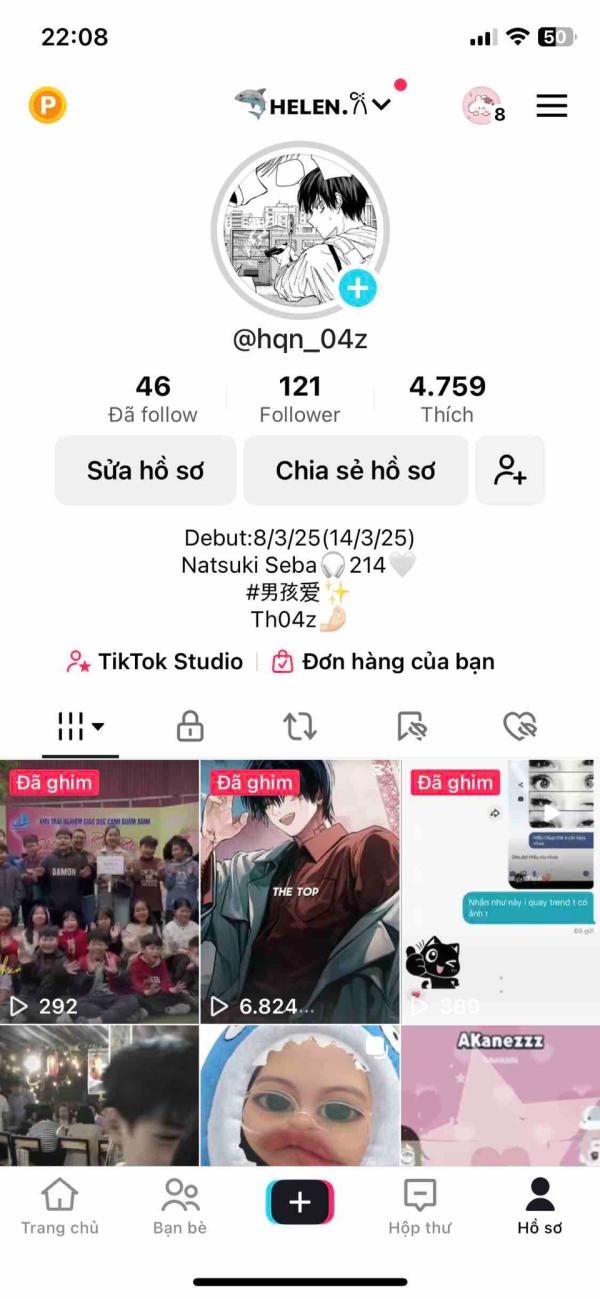Viewport: 600px width, 1299px height.
Task: Switch to the private videos lock tab
Action: tap(190, 726)
